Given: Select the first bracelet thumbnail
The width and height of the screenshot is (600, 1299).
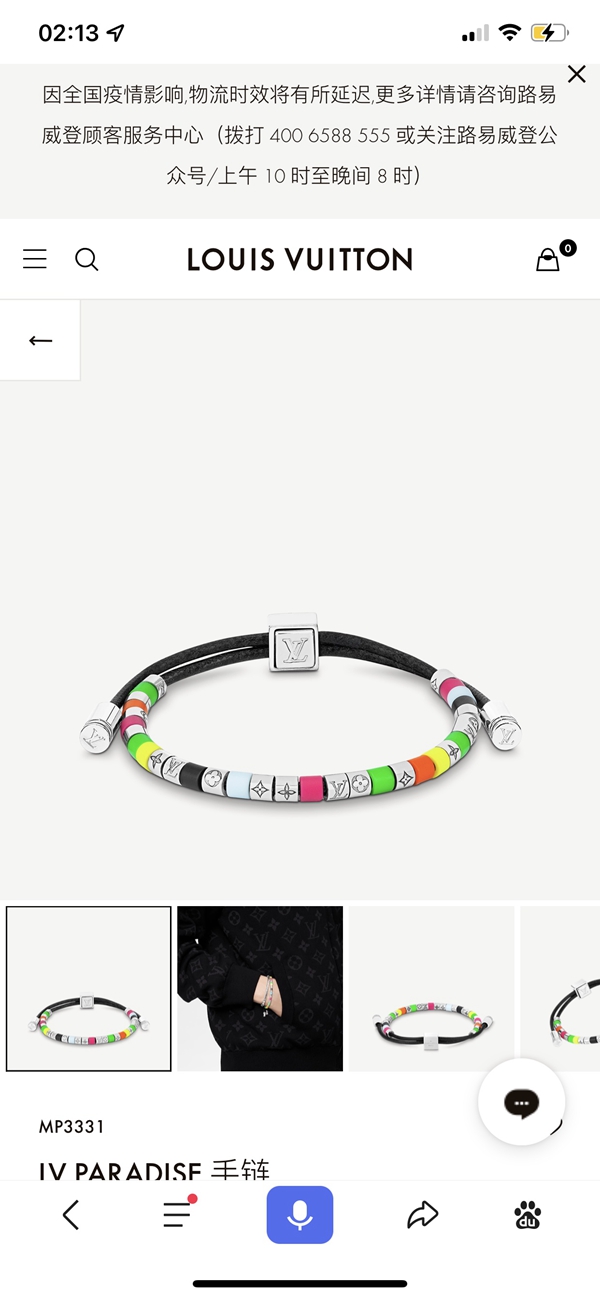Looking at the screenshot, I should 89,989.
